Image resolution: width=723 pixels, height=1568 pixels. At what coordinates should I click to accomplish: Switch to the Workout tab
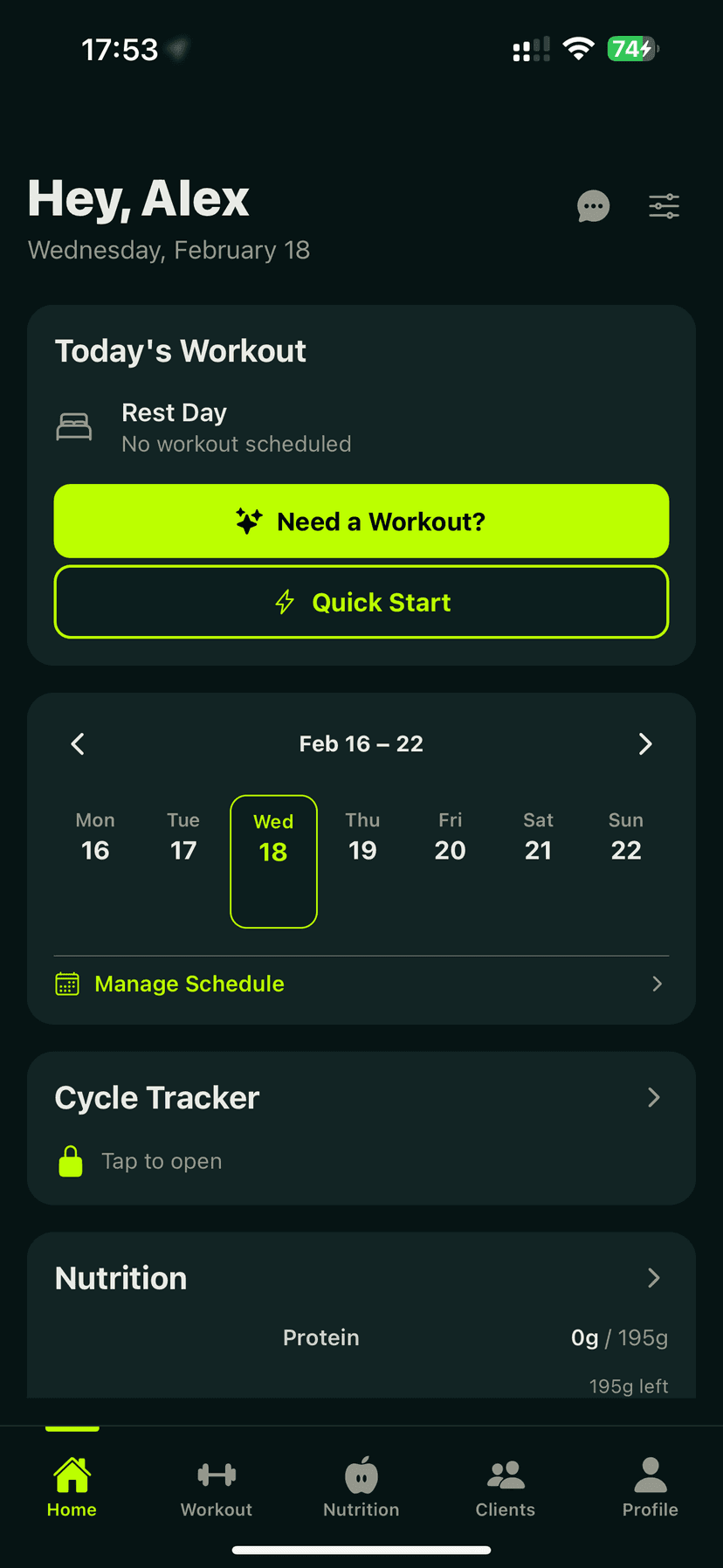point(217,1487)
